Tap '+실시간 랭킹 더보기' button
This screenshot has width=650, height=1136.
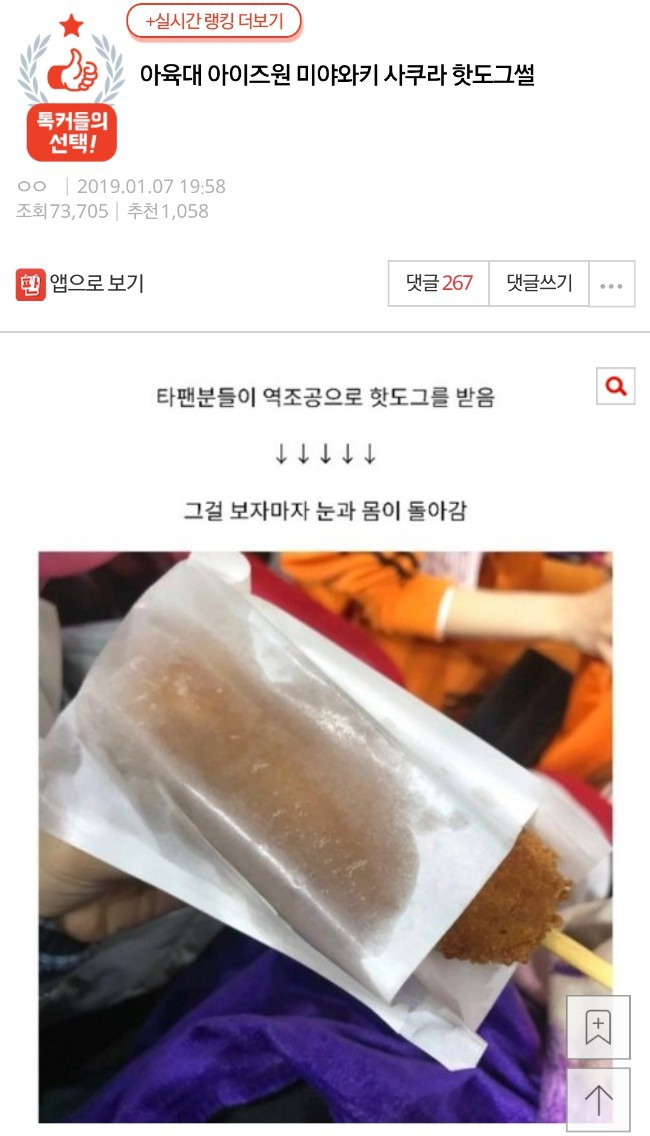(x=213, y=22)
